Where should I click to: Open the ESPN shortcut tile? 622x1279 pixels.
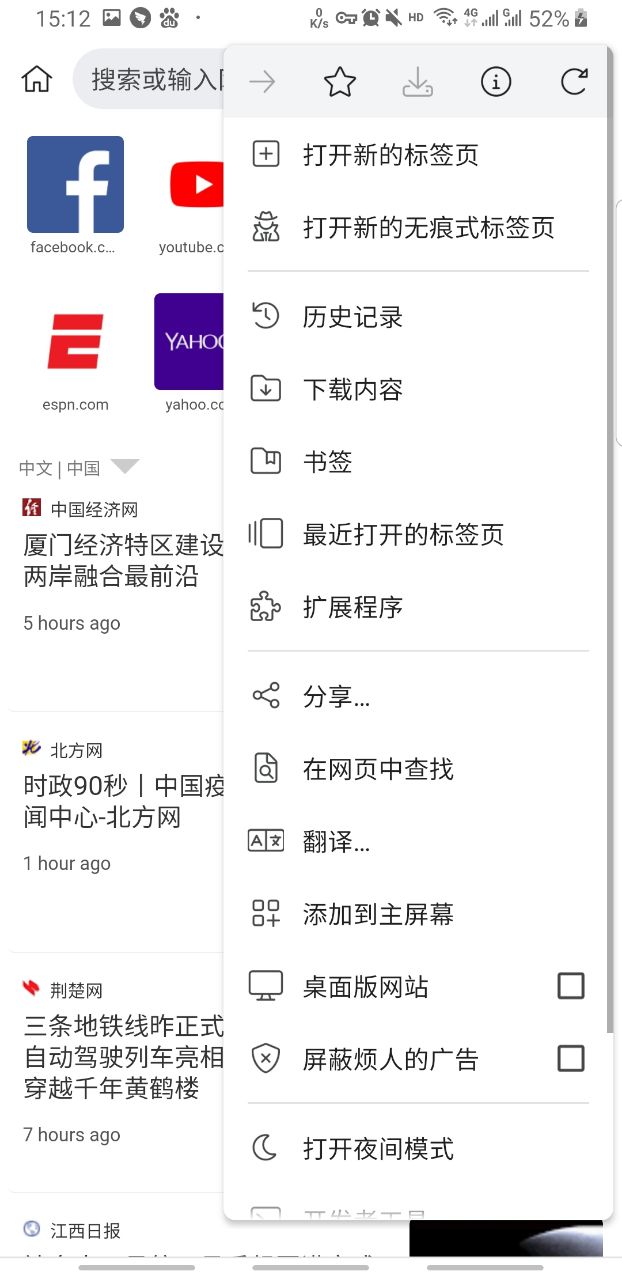click(75, 342)
